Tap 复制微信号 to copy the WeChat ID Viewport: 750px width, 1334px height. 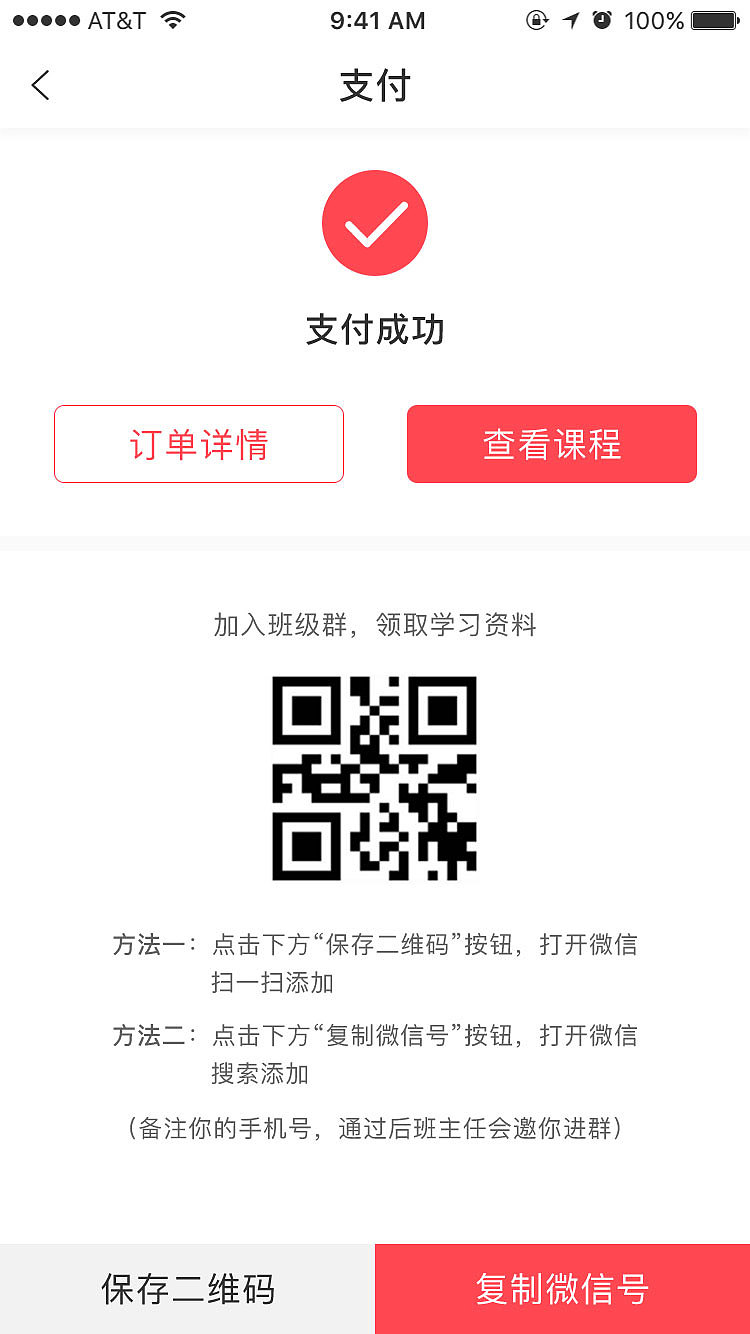point(561,1288)
